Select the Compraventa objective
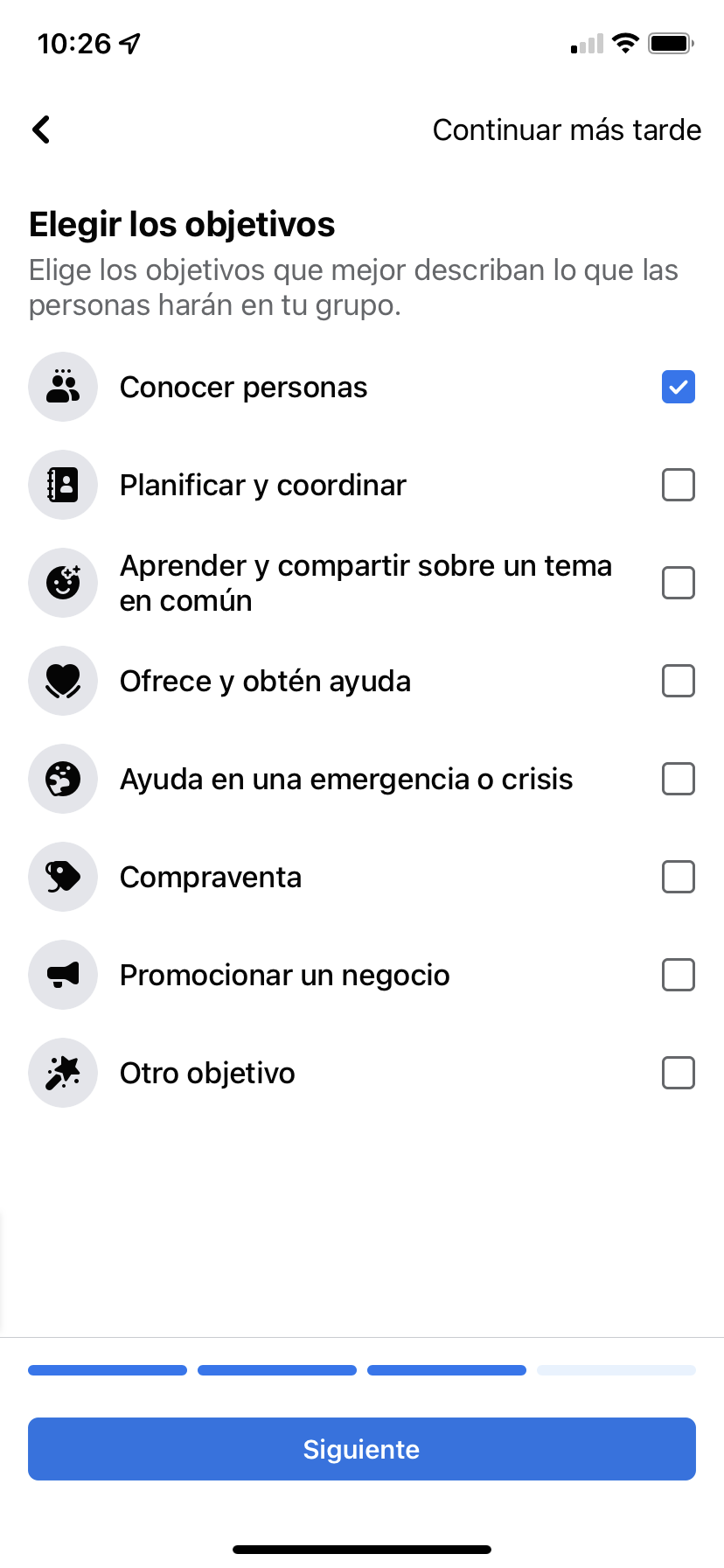 click(x=678, y=877)
